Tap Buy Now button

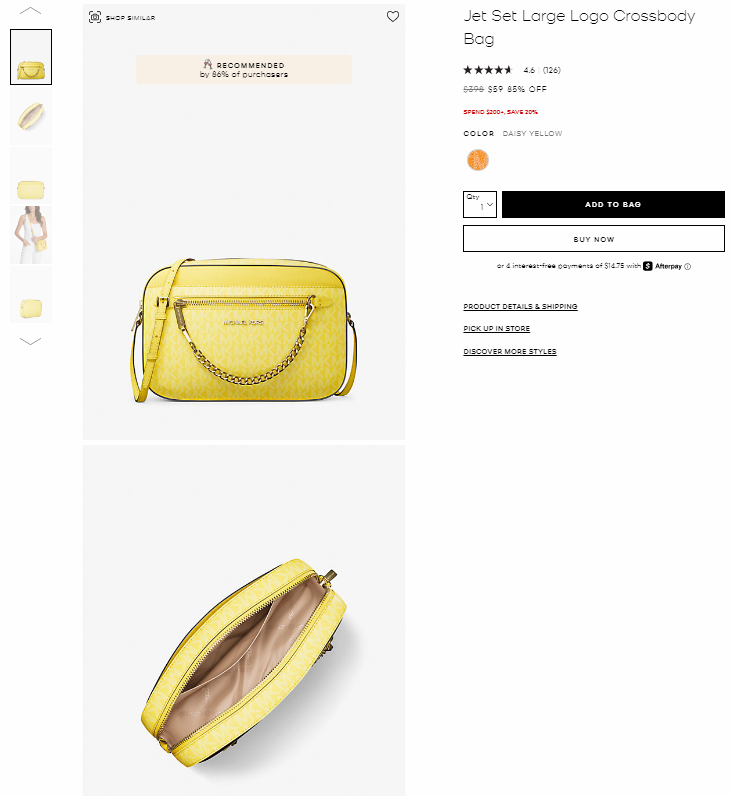[593, 239]
